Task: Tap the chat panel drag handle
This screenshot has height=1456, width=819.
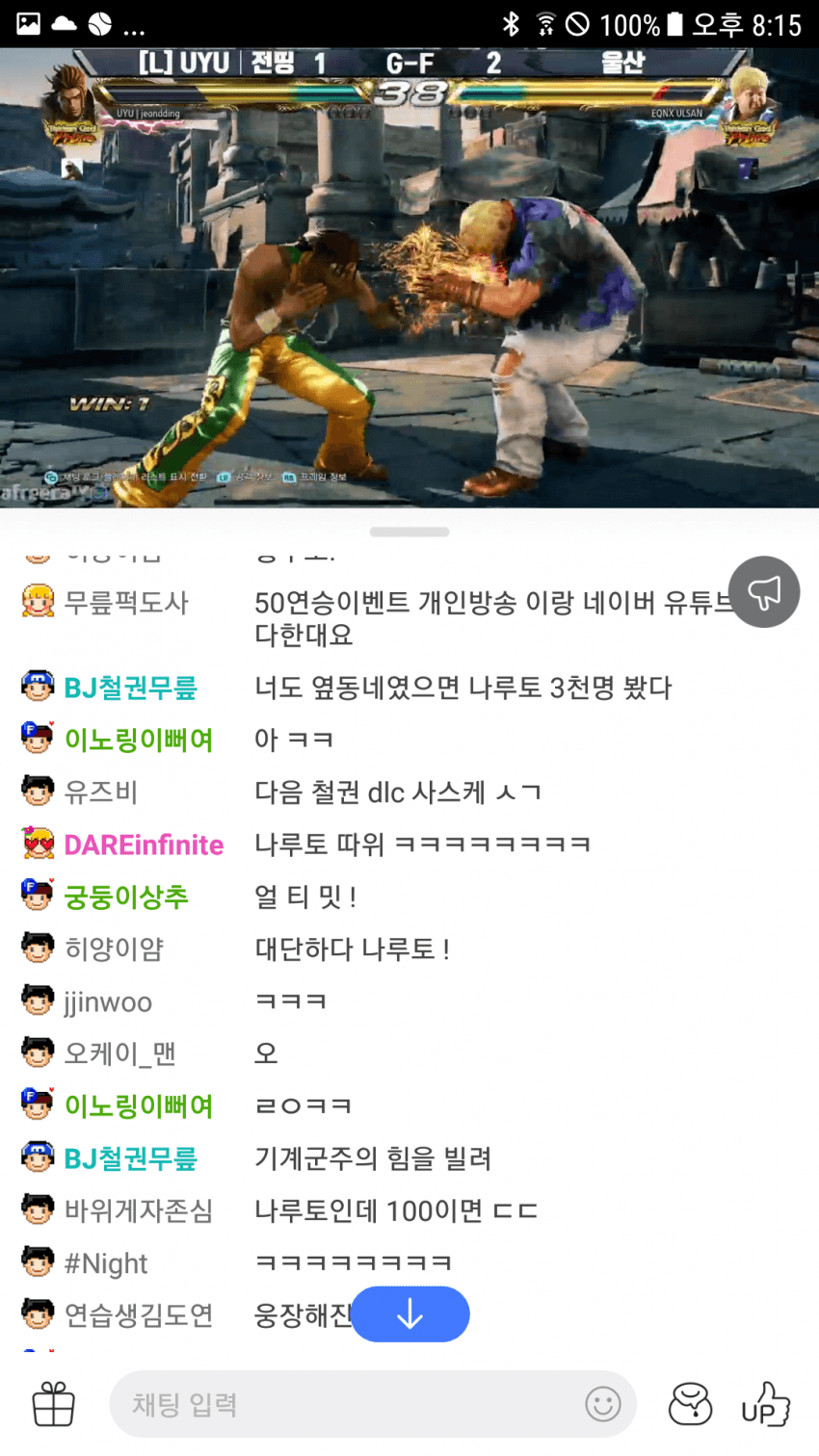Action: [x=409, y=532]
